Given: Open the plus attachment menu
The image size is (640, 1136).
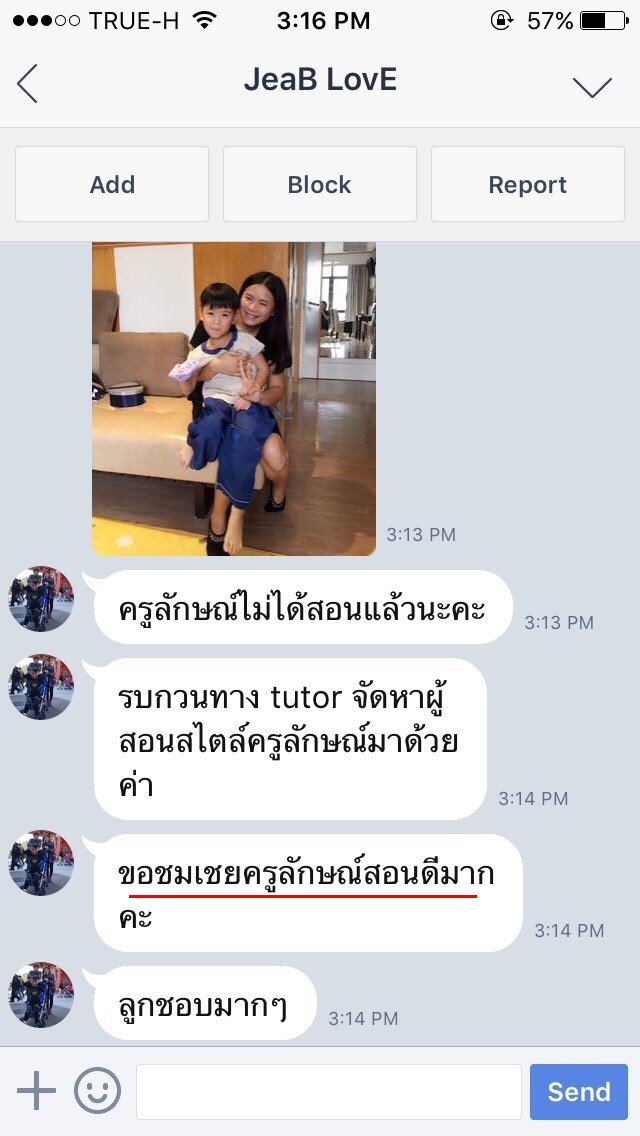Looking at the screenshot, I should point(36,1090).
